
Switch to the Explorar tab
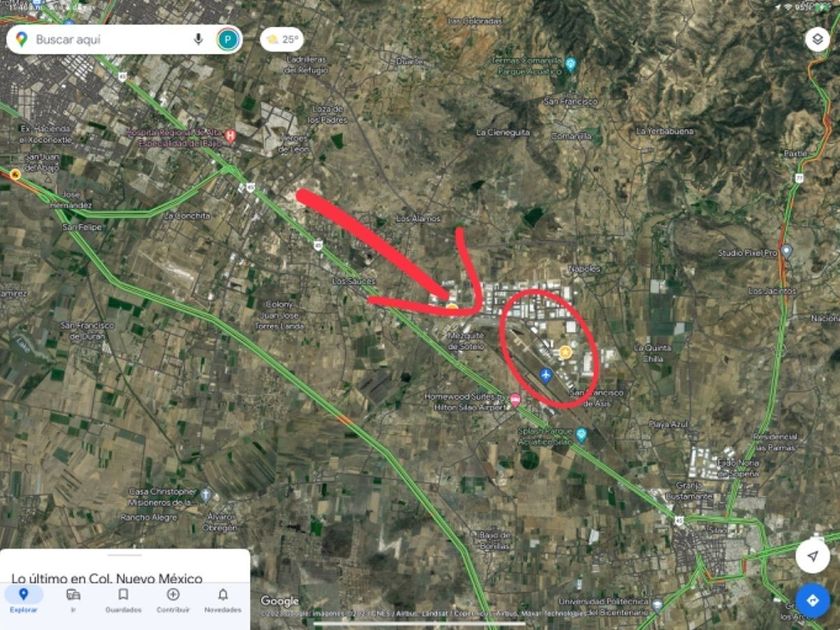[24, 599]
